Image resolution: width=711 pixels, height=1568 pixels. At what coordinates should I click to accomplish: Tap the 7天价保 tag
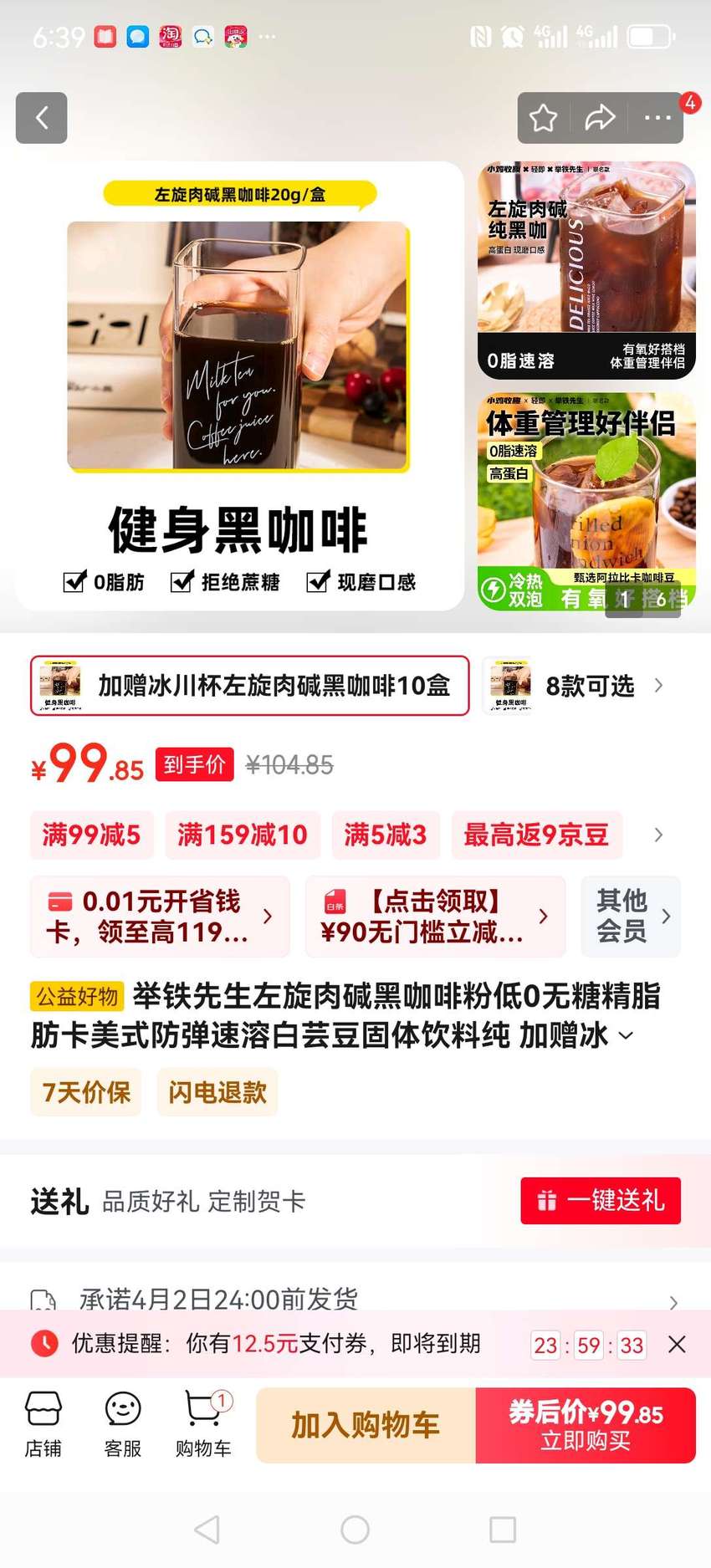point(86,1092)
